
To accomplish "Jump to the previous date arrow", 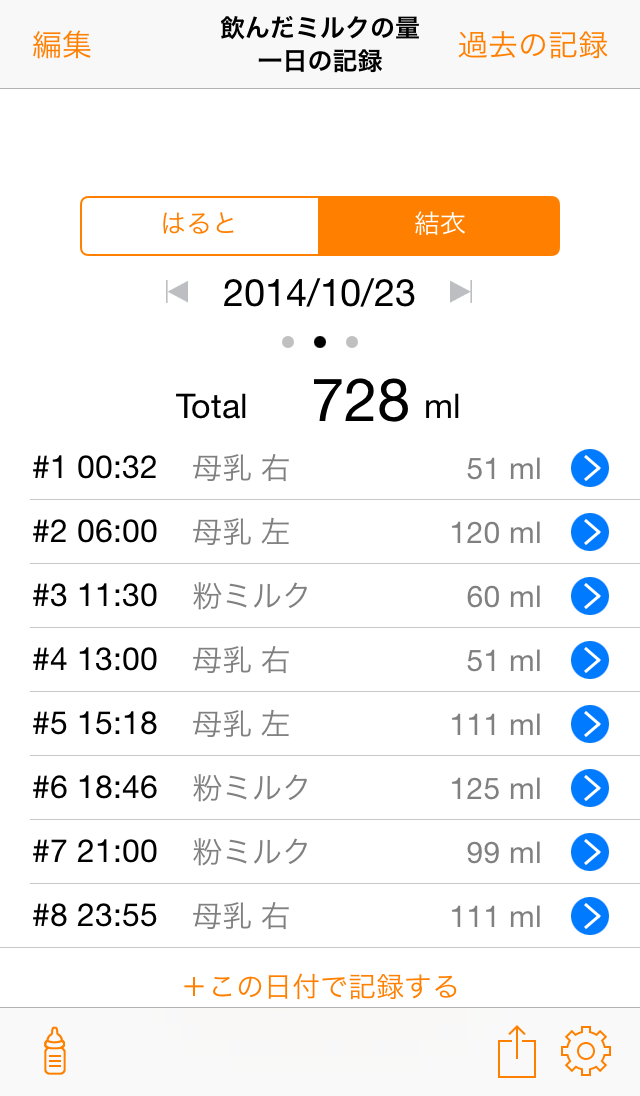I will tap(177, 291).
